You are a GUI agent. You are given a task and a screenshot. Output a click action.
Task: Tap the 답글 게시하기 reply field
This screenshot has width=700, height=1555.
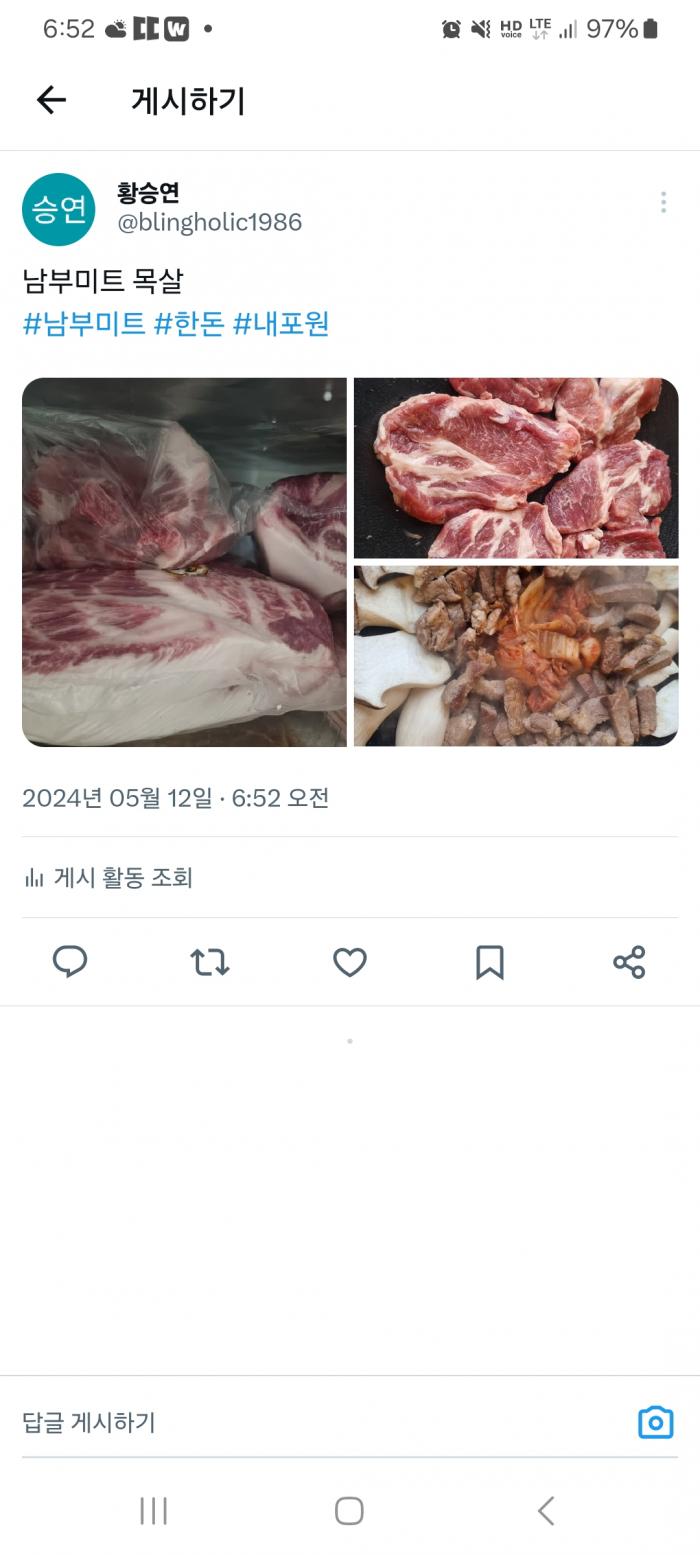tap(320, 1422)
